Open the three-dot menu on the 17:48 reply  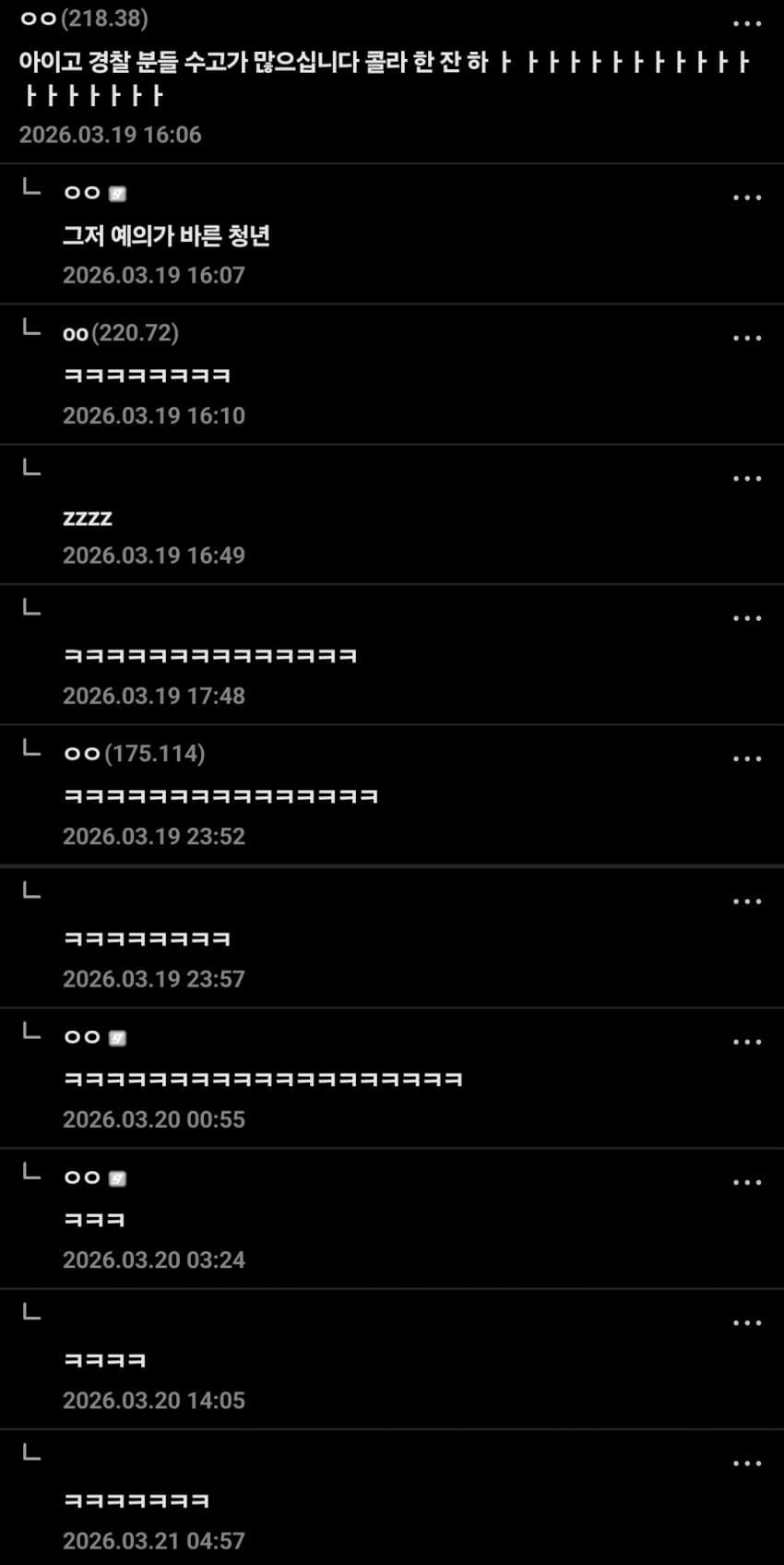(x=746, y=618)
